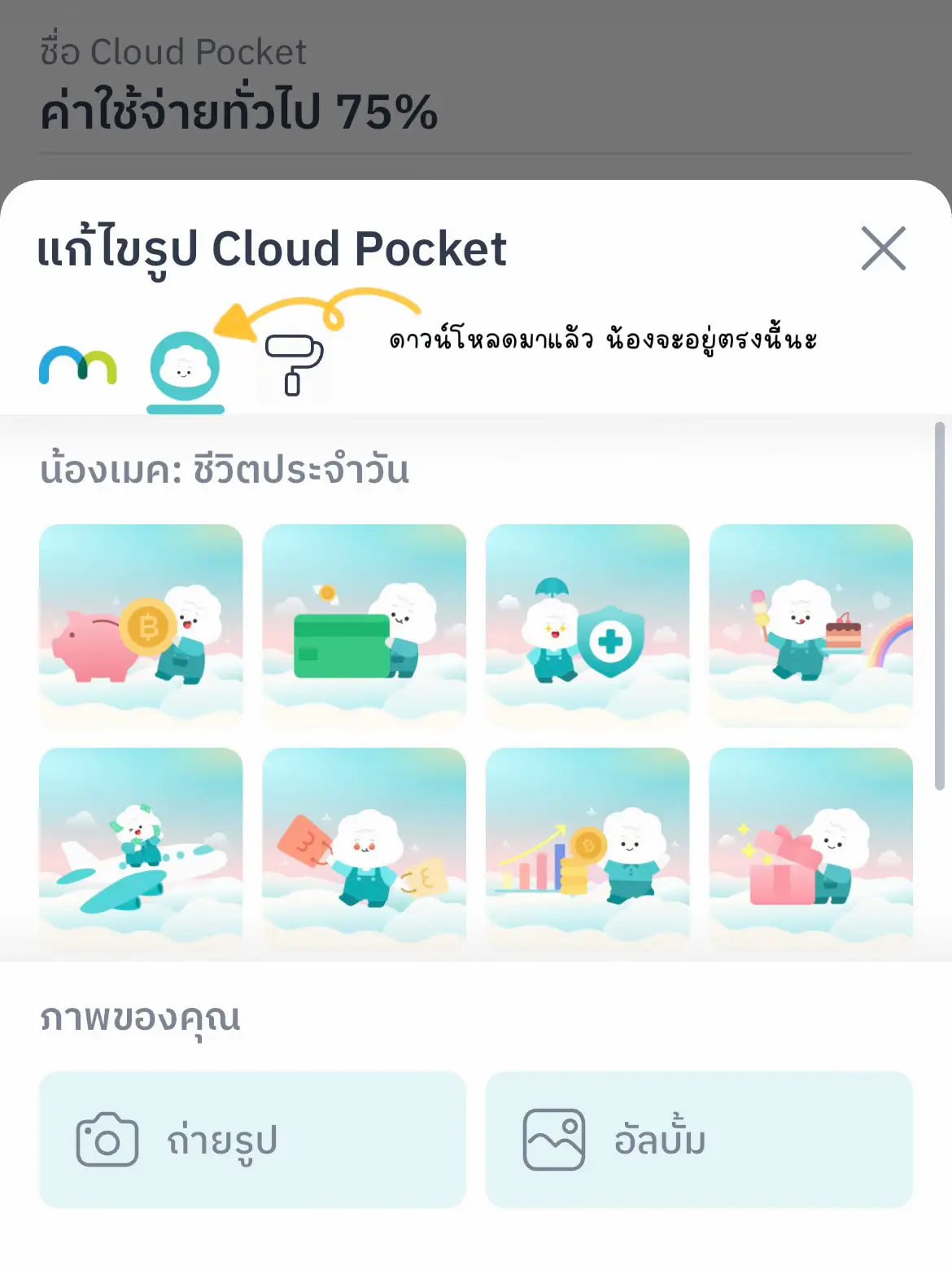This screenshot has height=1270, width=952.
Task: Choose the pink gift box sticker
Action: pos(810,847)
